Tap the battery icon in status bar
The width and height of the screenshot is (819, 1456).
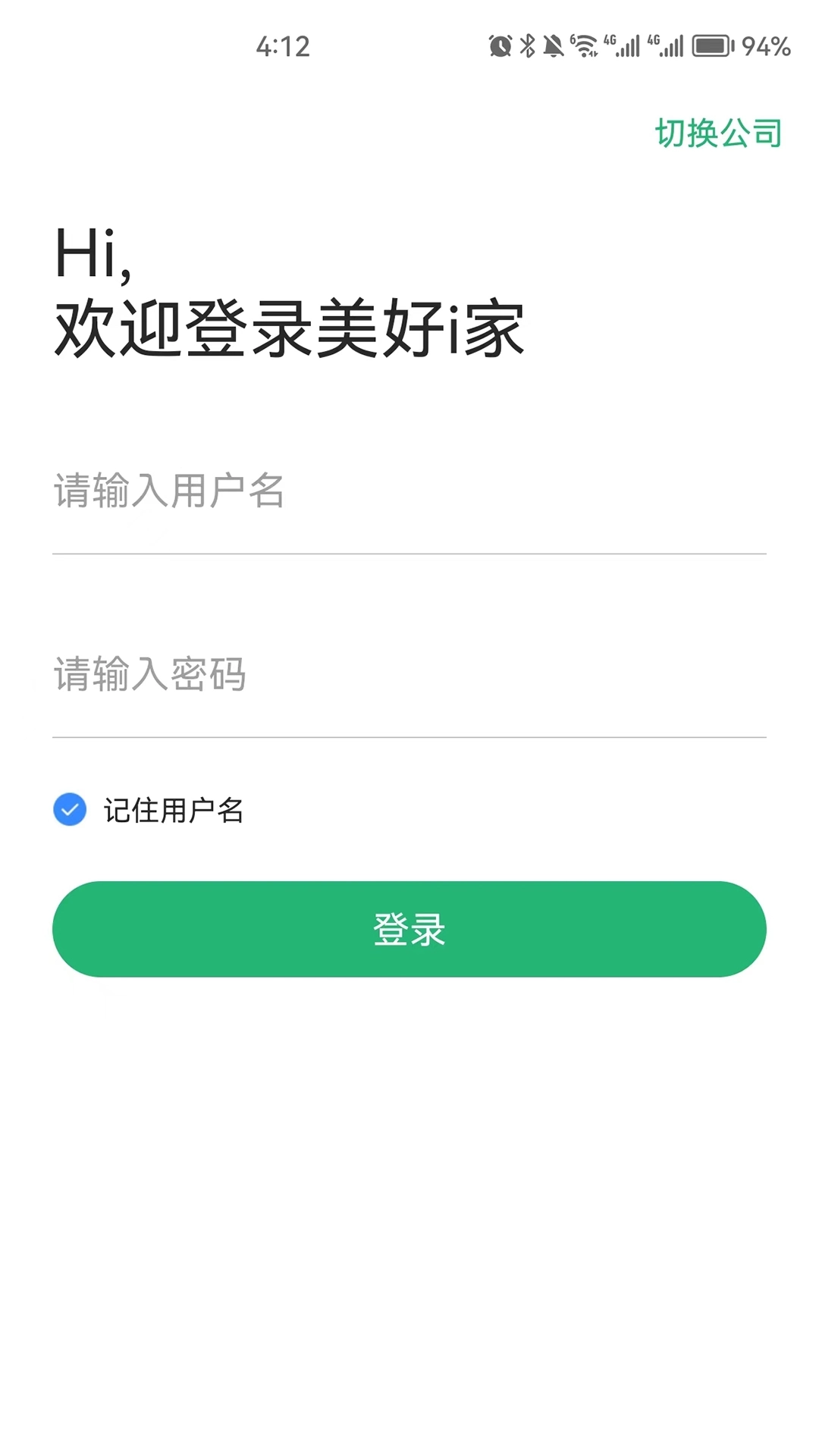(x=711, y=45)
